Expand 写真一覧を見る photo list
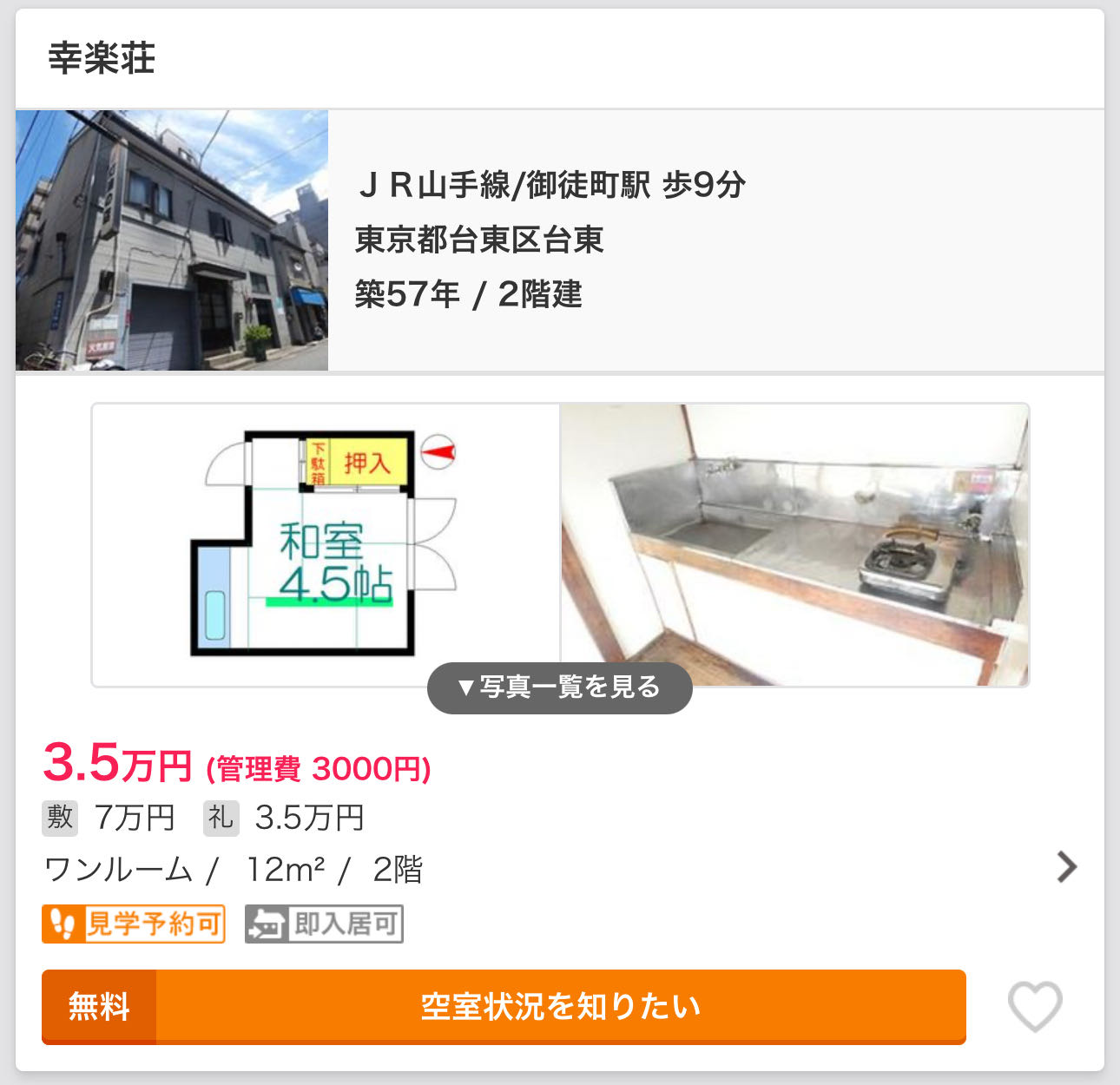 click(x=559, y=687)
